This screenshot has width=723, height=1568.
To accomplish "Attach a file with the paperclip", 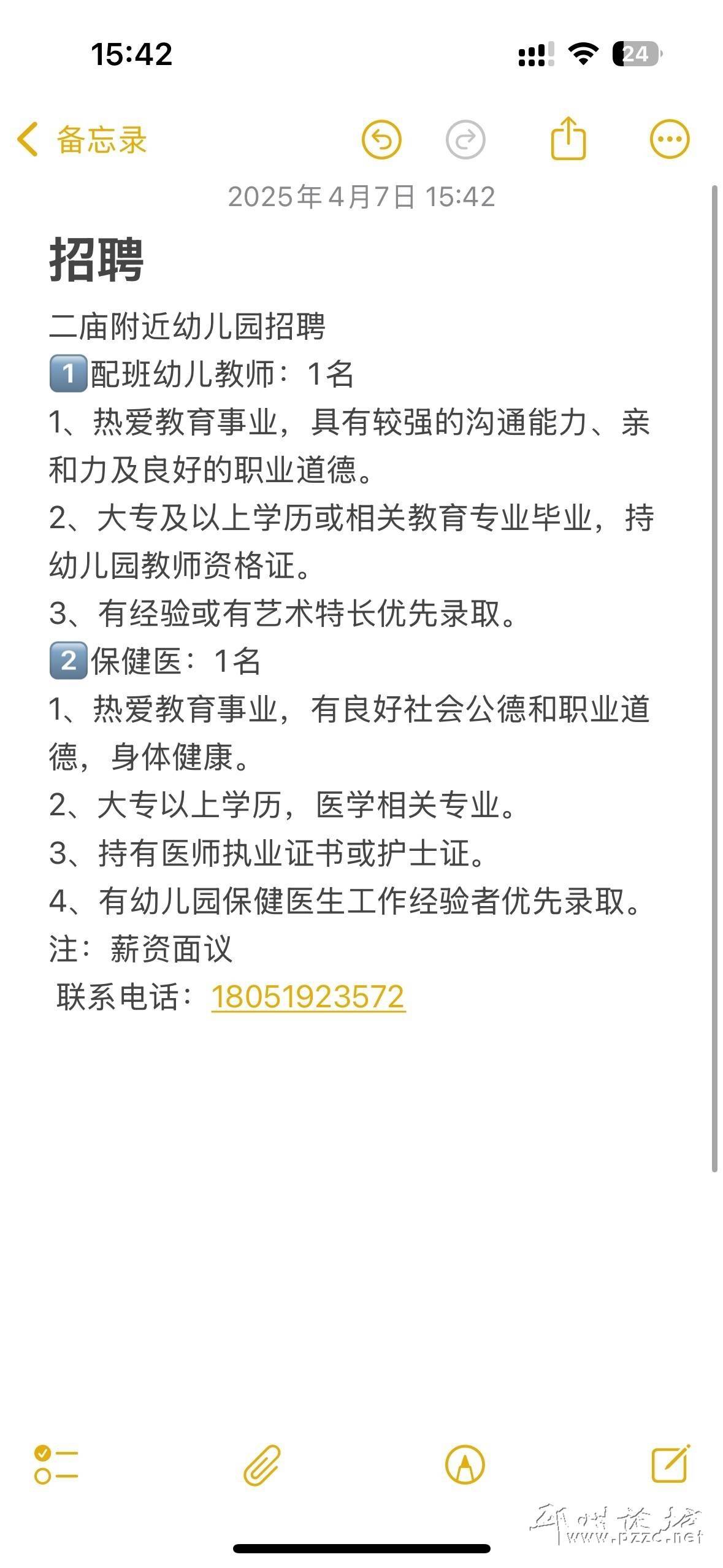I will (262, 1466).
